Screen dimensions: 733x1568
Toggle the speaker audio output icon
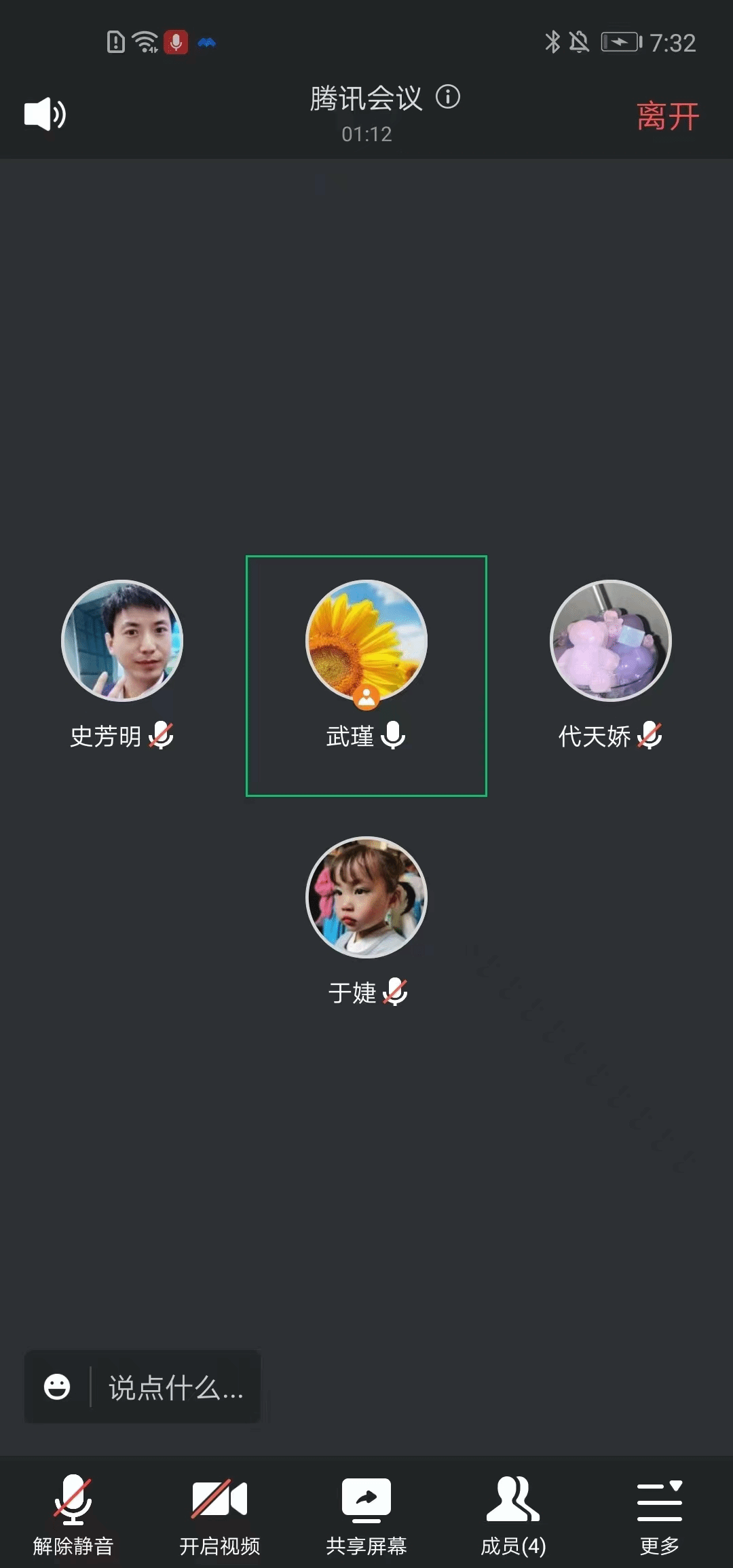[45, 114]
